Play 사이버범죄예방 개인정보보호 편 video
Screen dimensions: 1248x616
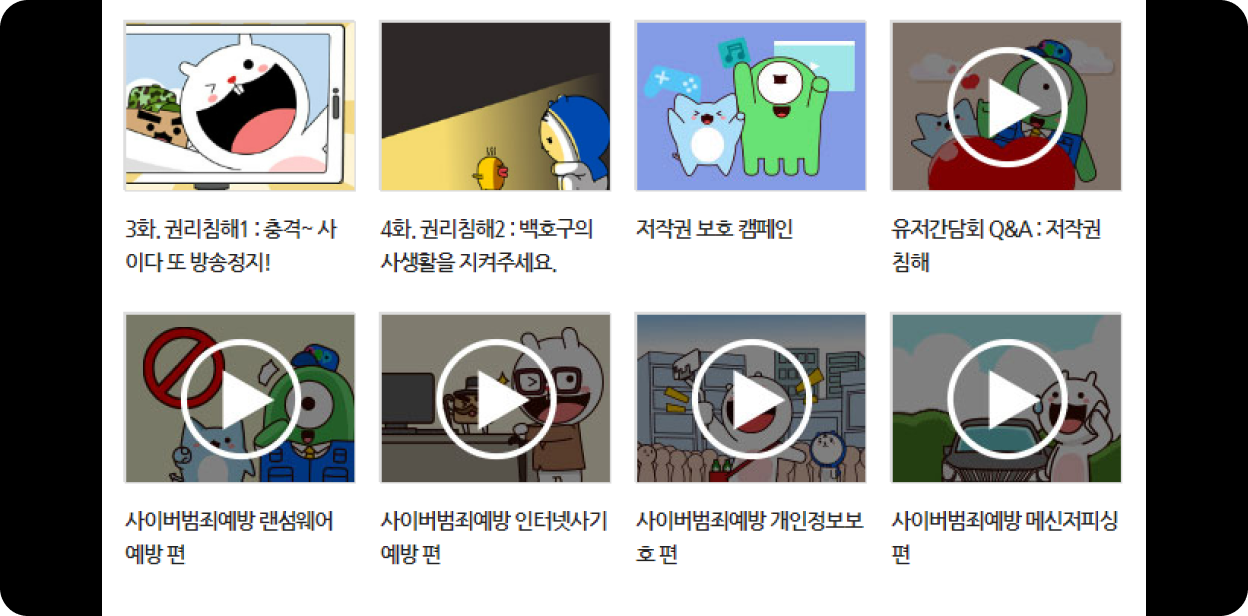click(x=751, y=398)
